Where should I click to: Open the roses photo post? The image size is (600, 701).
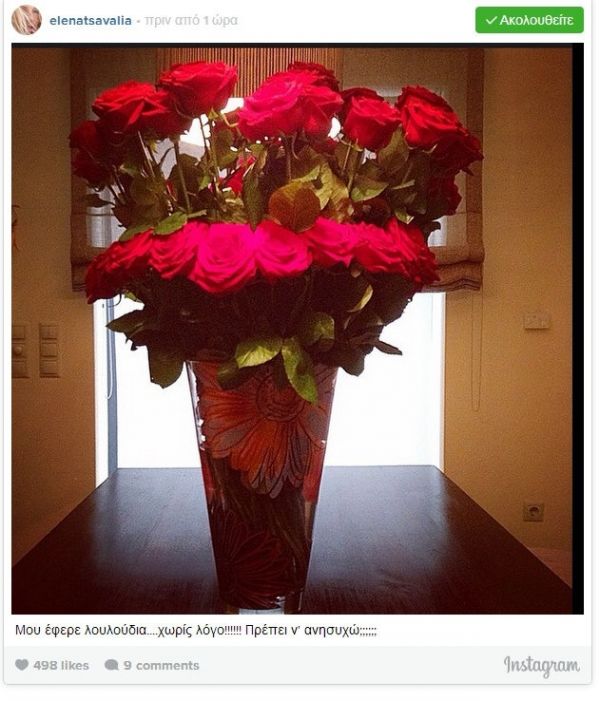pos(297,330)
